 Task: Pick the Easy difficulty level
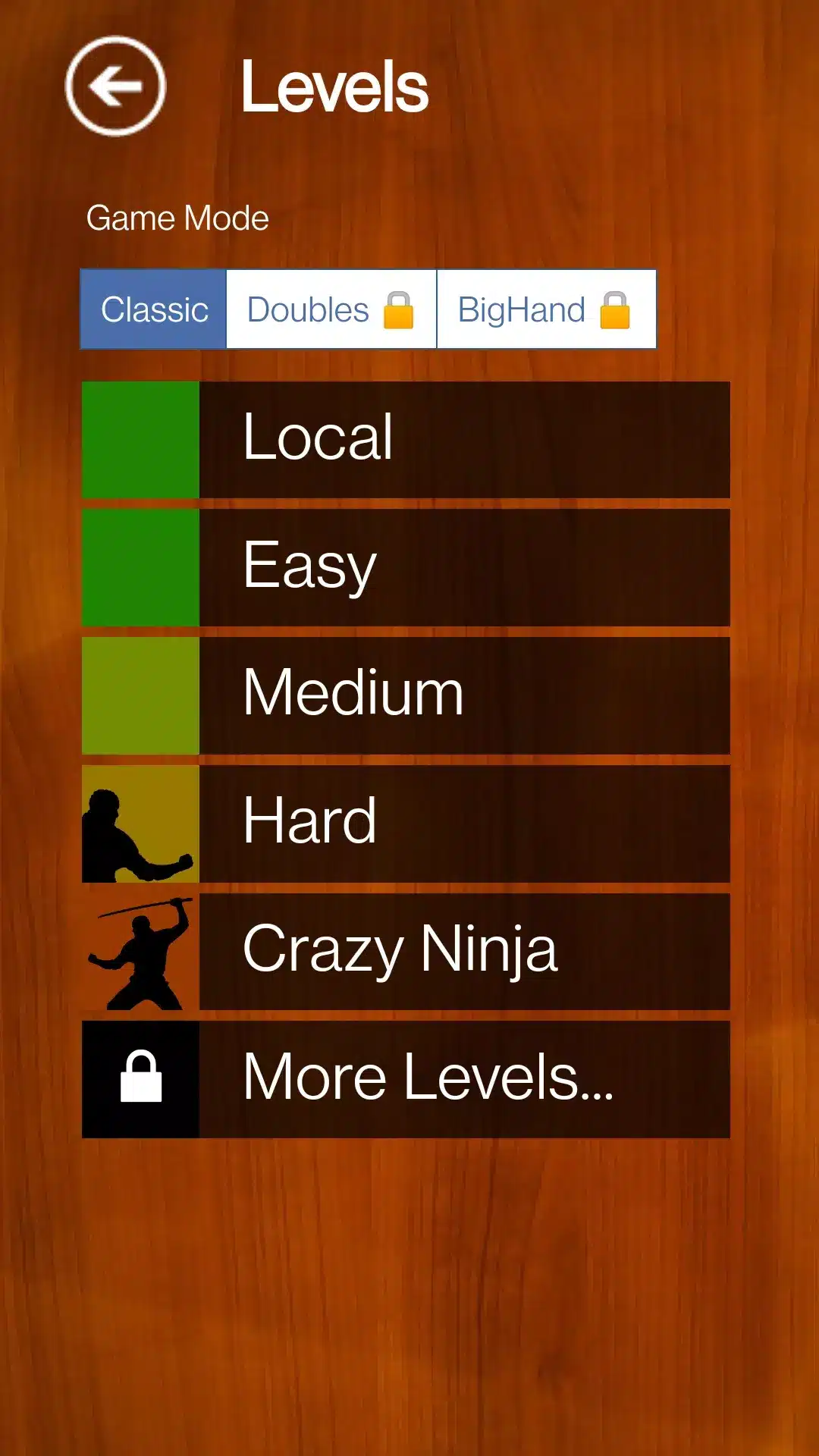[406, 567]
